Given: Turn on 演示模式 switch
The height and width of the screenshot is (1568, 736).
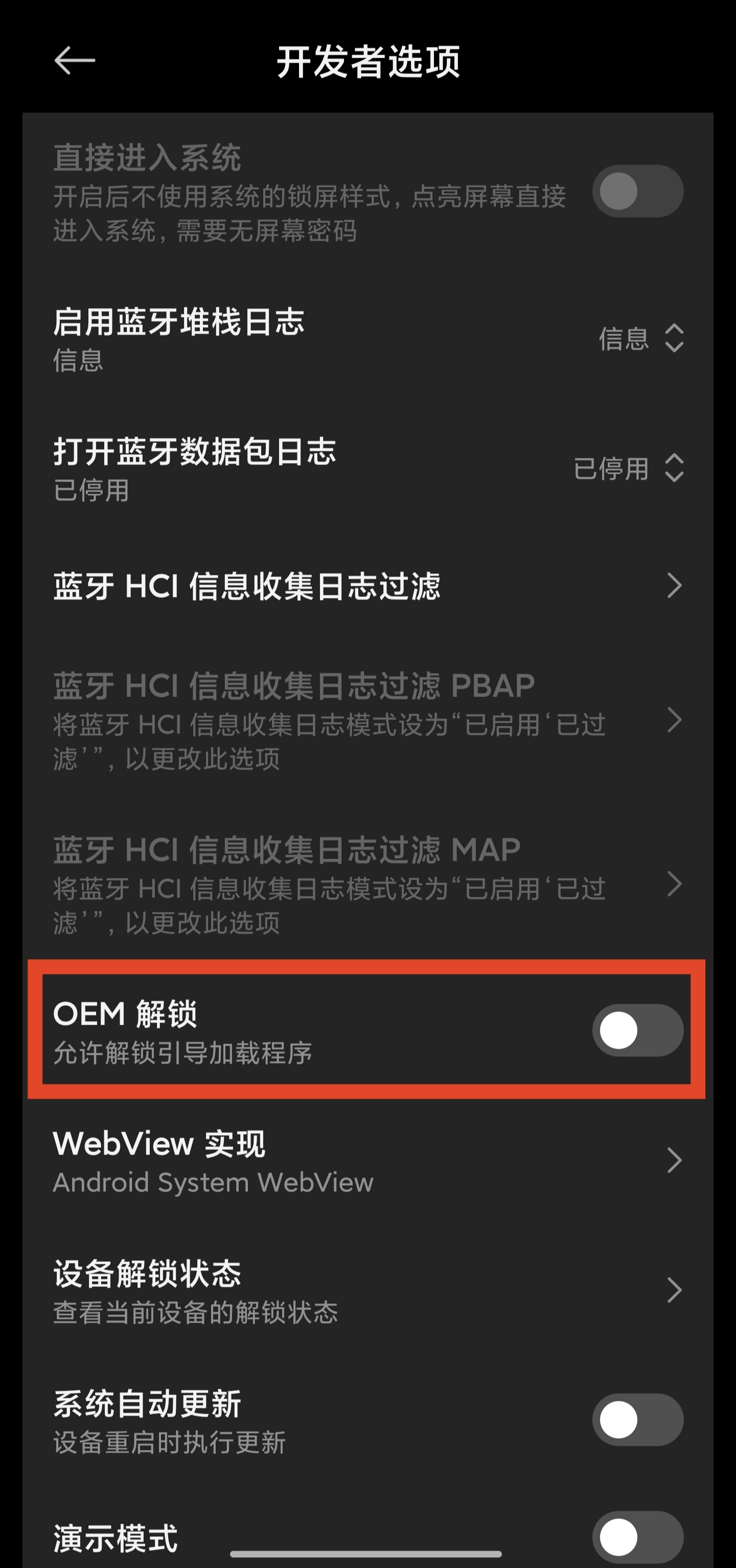Looking at the screenshot, I should [637, 1537].
